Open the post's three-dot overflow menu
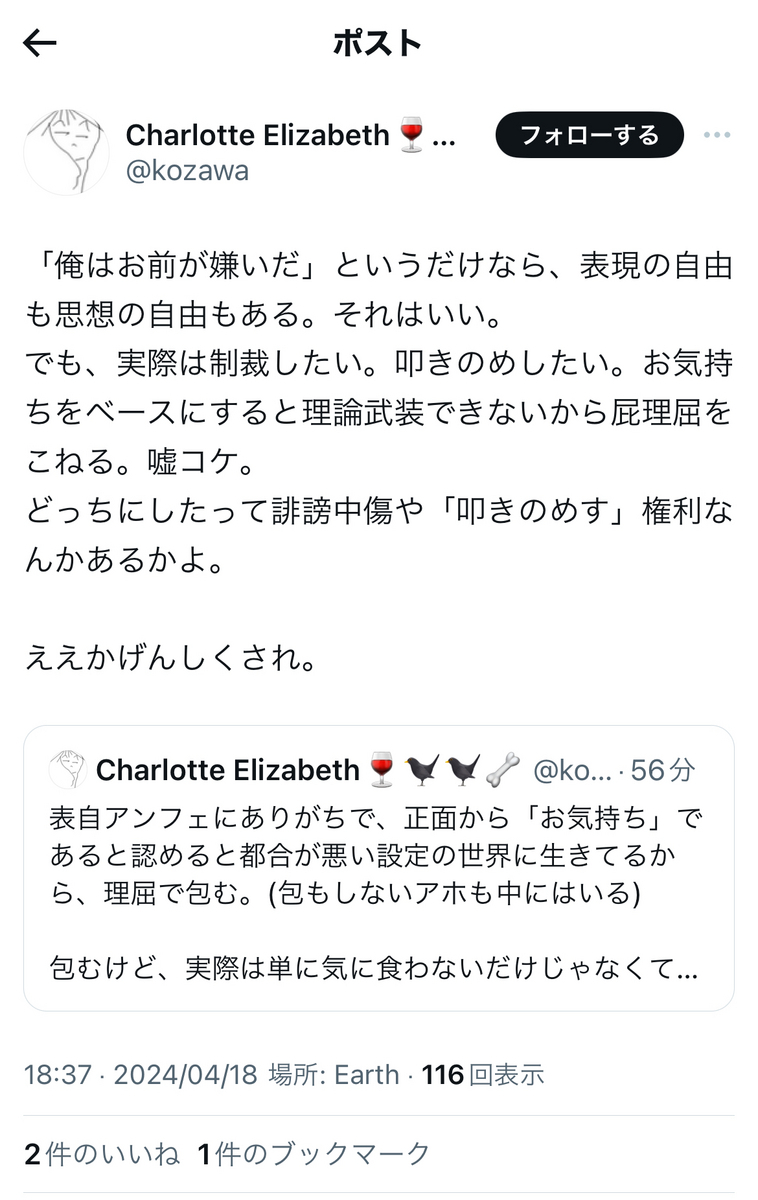Viewport: 758px width, 1200px height. point(717,136)
